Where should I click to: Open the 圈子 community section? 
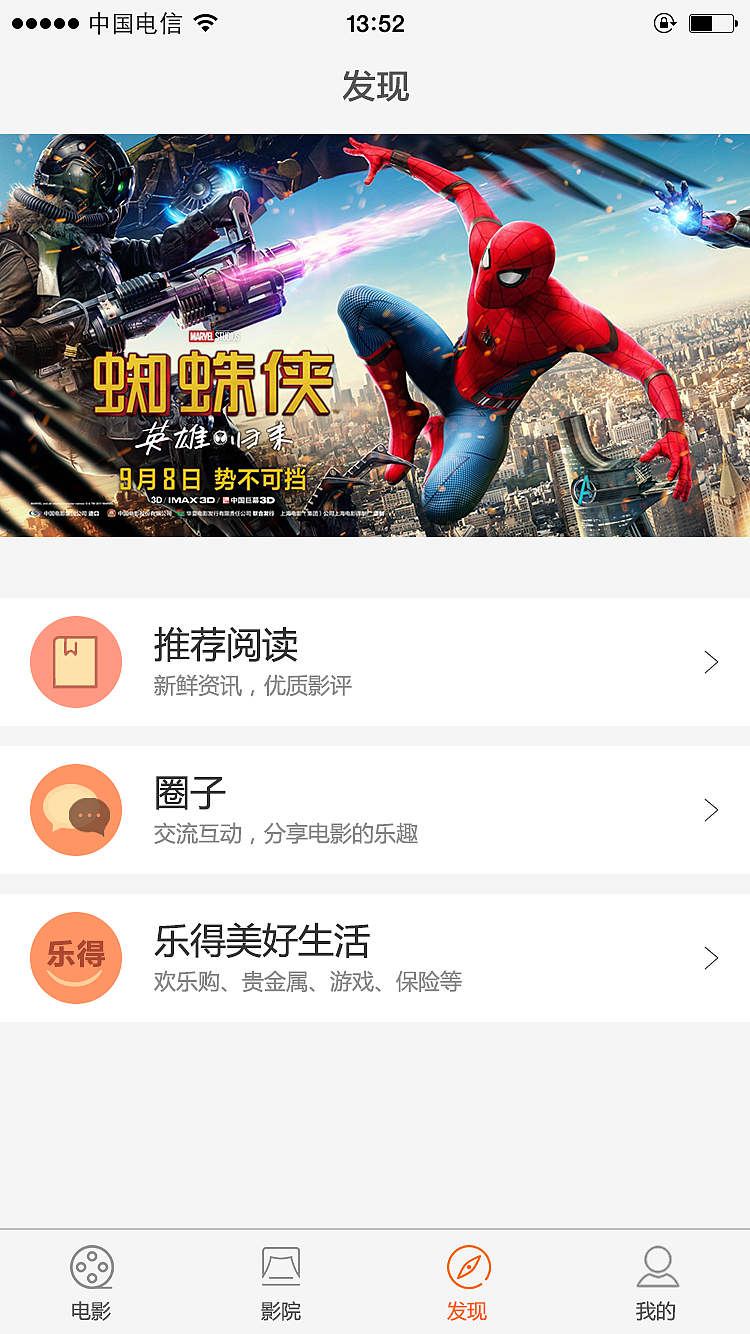(375, 810)
